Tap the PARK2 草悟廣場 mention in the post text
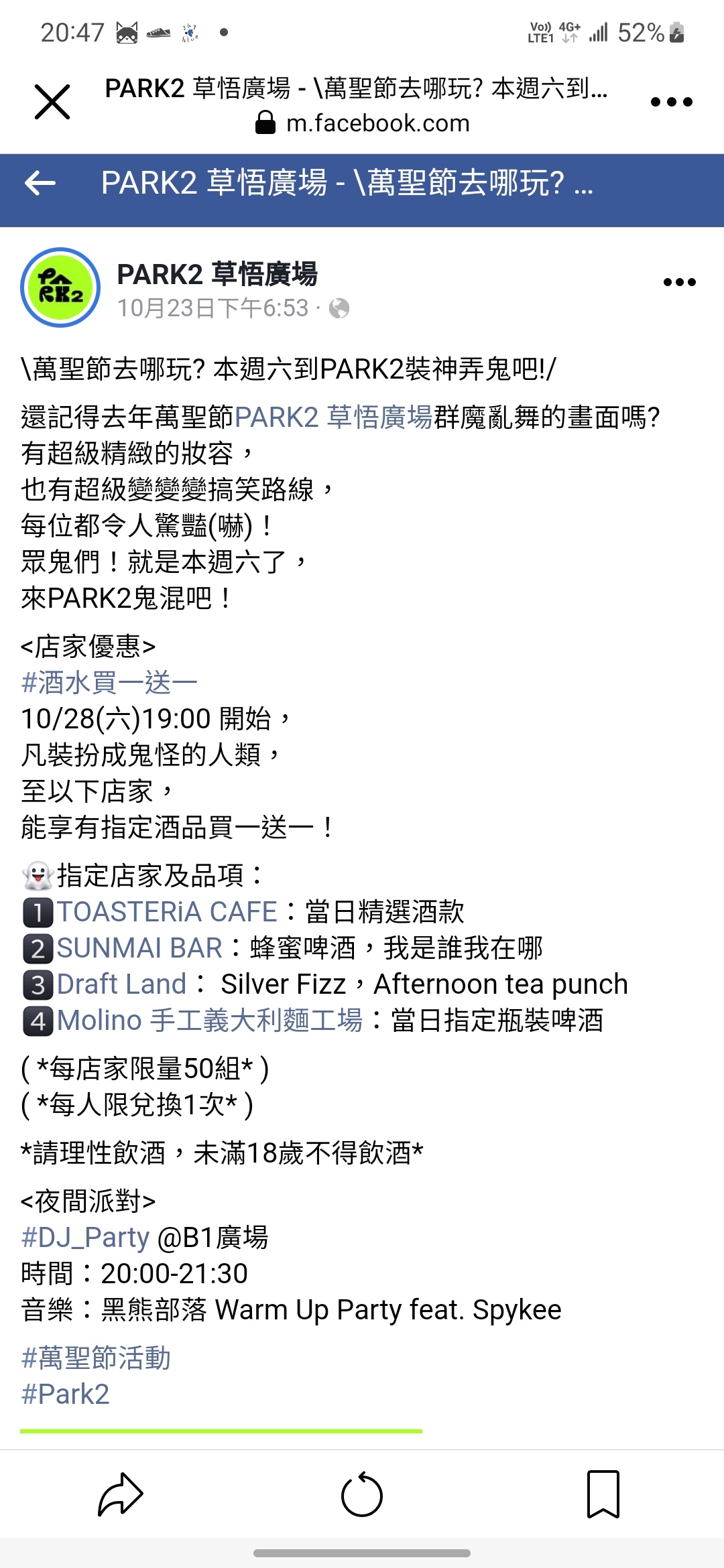724x1568 pixels. coord(333,417)
